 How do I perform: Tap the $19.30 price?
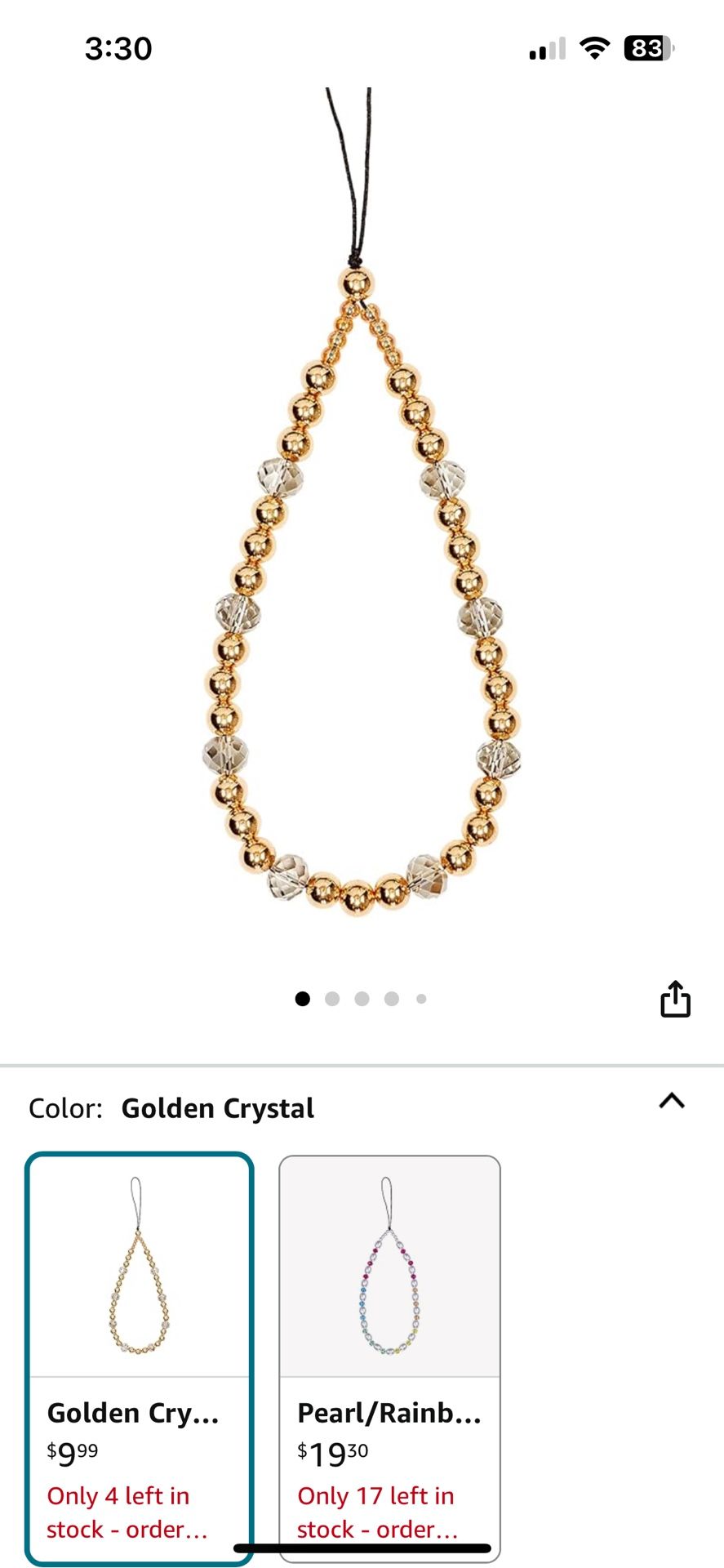tap(330, 1453)
